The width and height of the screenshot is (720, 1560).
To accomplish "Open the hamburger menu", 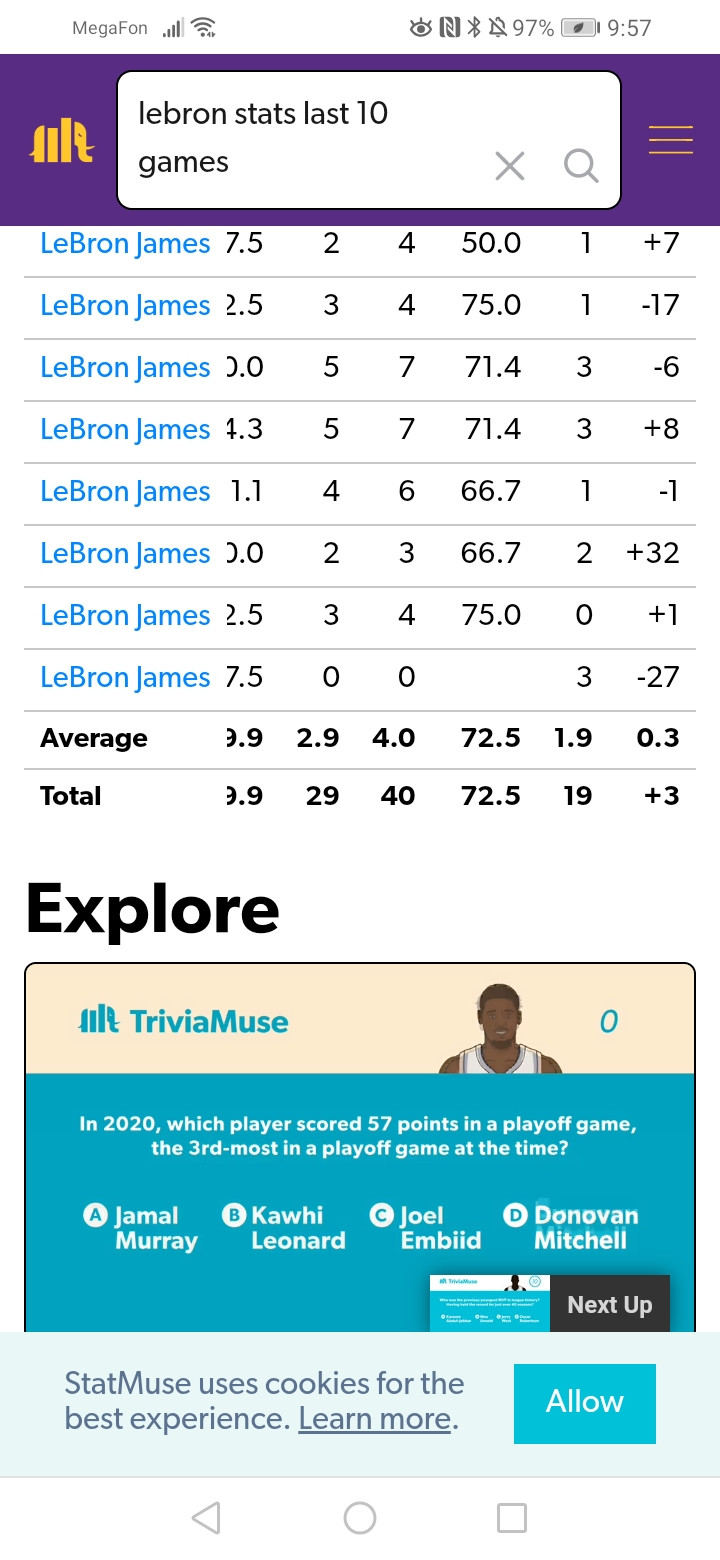I will click(671, 140).
